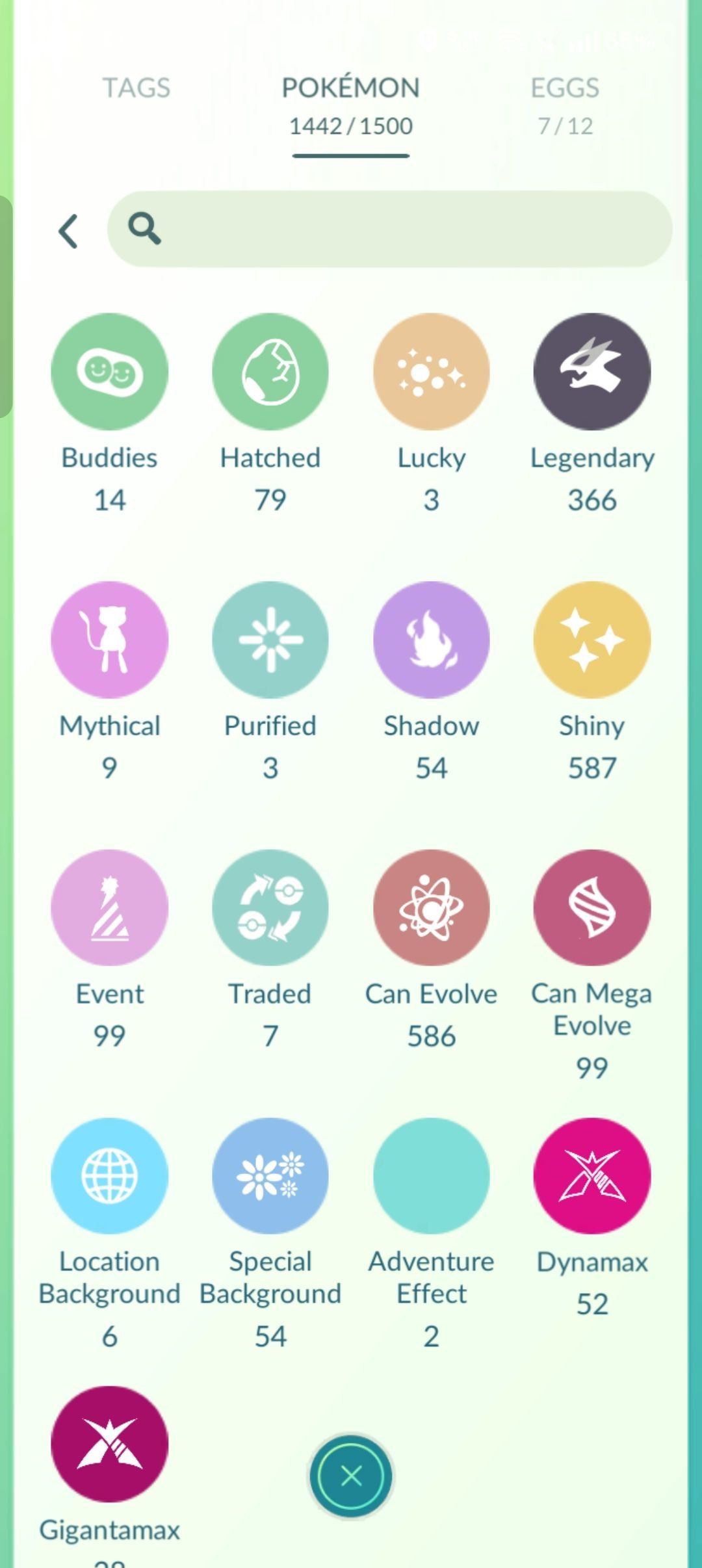Show Purified Pokémon
The width and height of the screenshot is (702, 1568).
click(x=270, y=640)
